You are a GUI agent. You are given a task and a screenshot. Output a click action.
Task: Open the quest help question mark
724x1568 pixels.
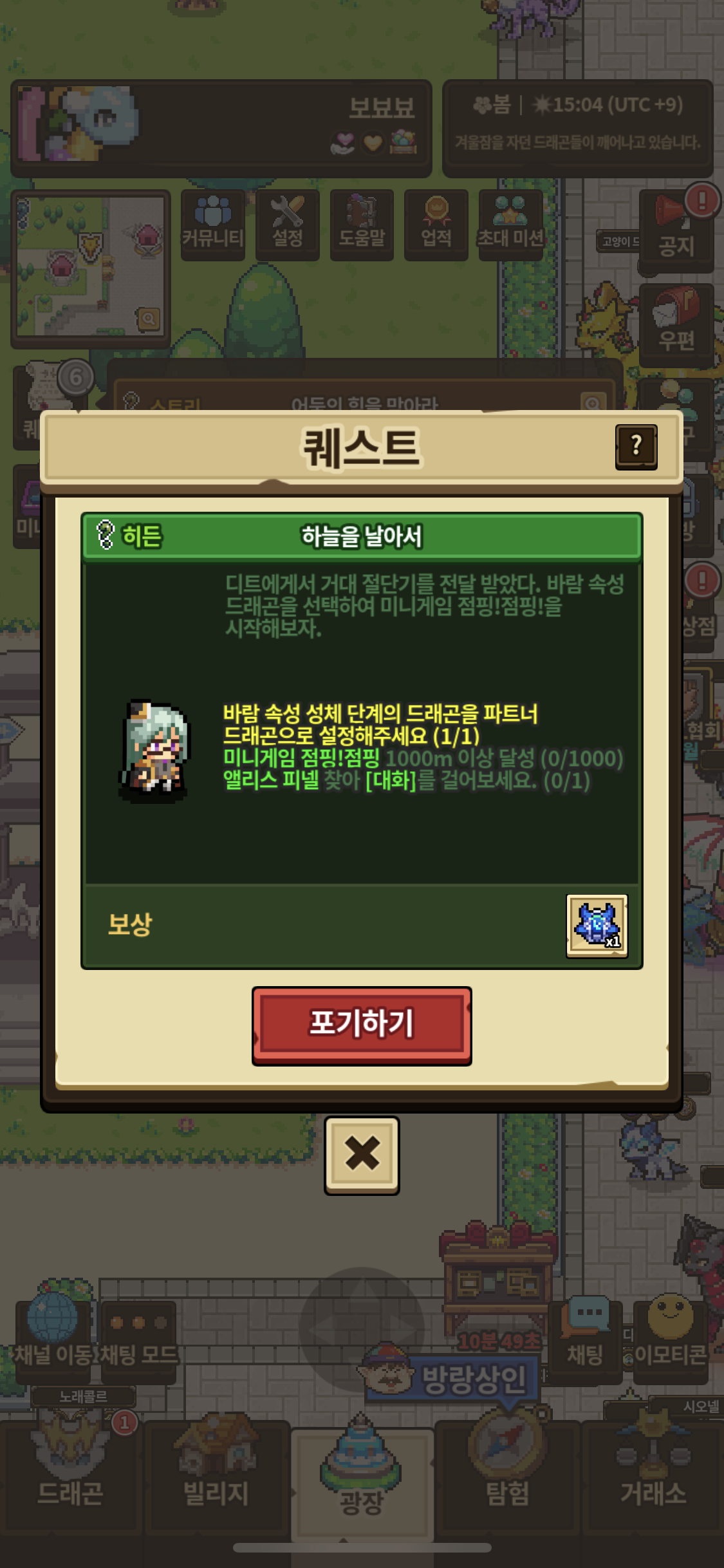636,447
